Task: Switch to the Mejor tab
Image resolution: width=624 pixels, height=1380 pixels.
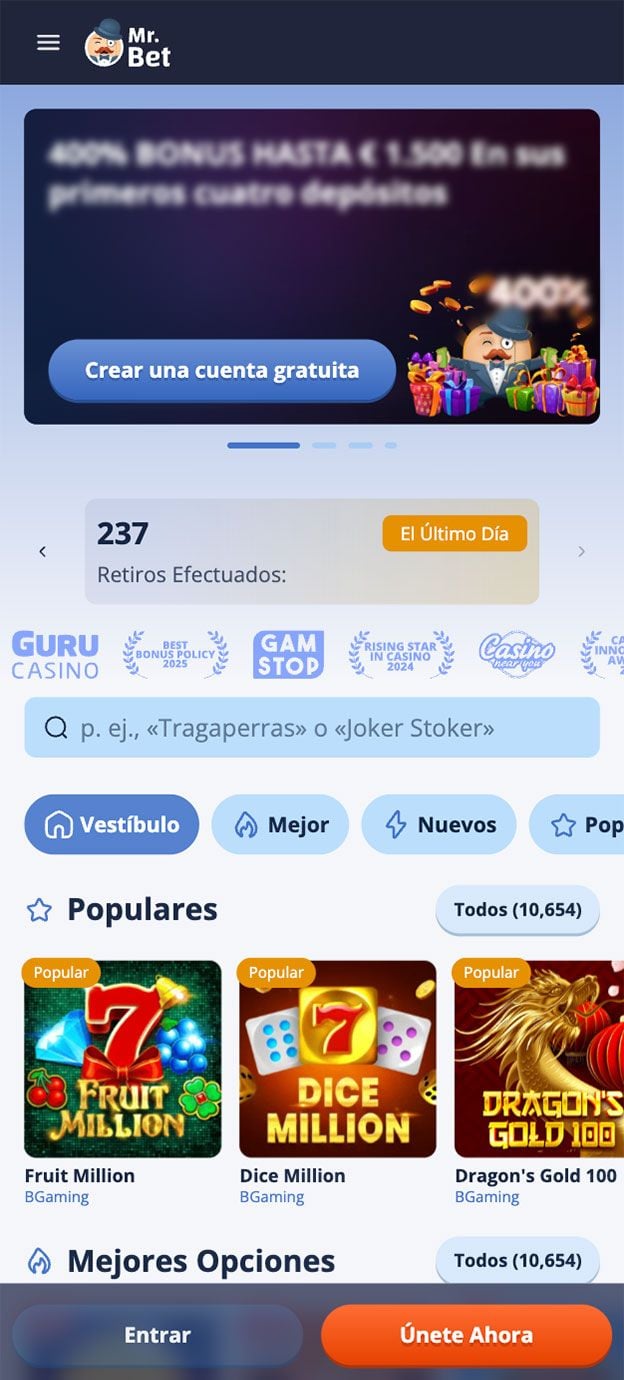Action: coord(280,825)
